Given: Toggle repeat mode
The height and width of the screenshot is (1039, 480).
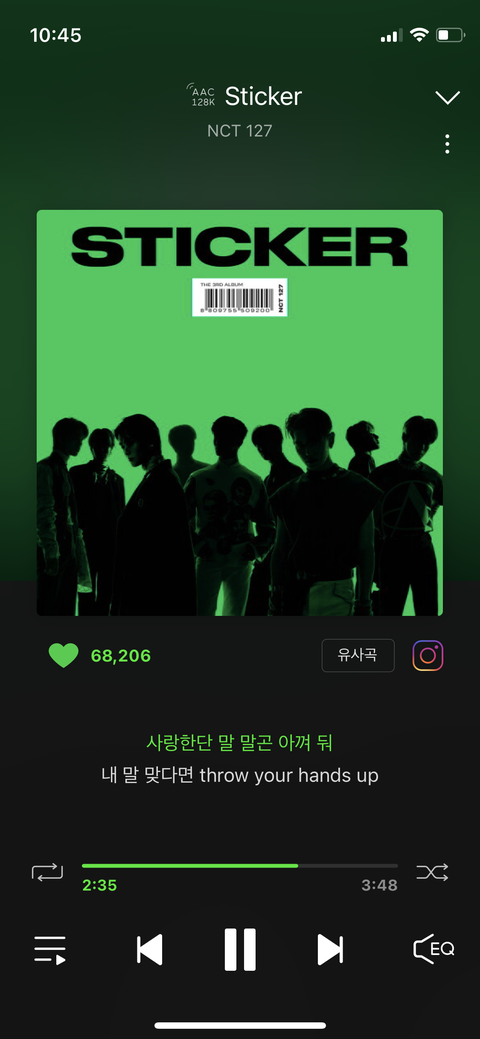Looking at the screenshot, I should [48, 872].
